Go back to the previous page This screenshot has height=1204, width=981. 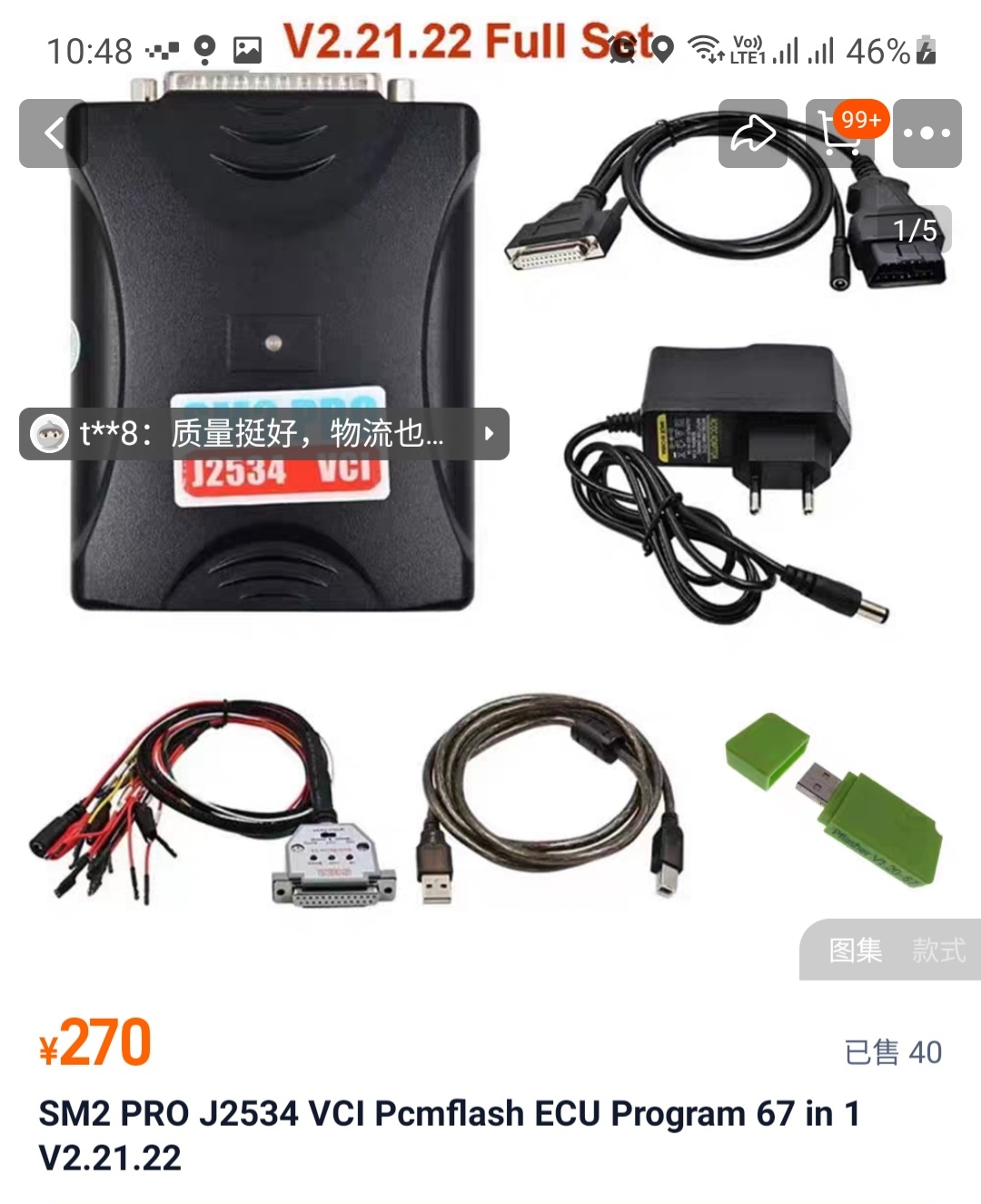click(x=53, y=133)
